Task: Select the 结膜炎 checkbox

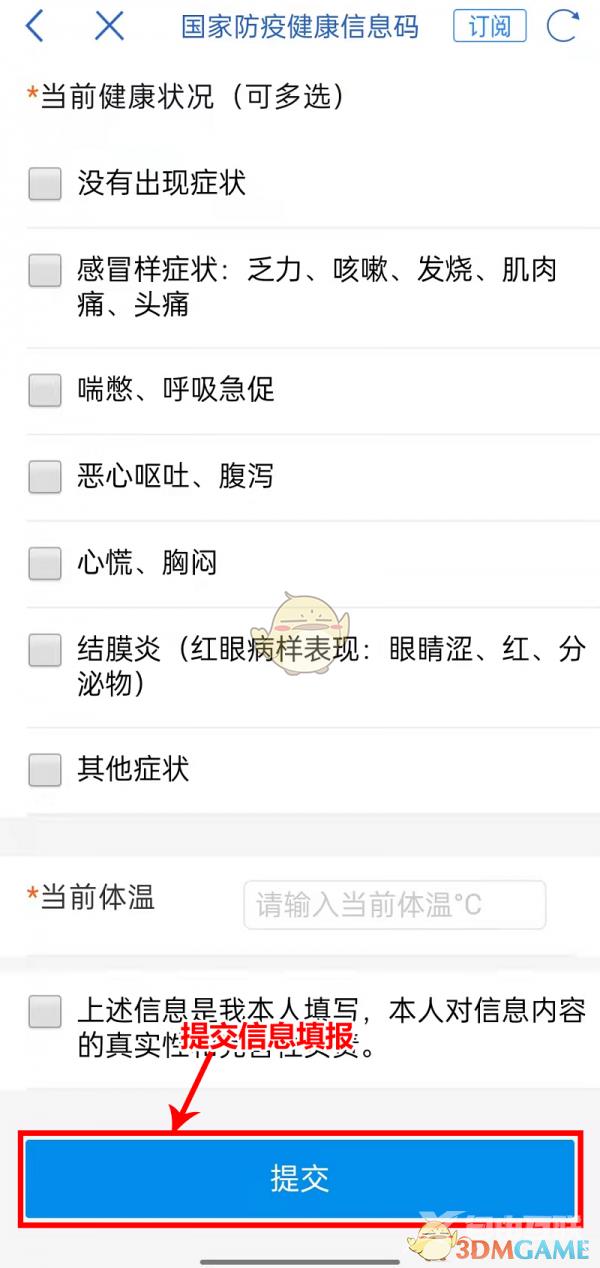Action: (45, 650)
